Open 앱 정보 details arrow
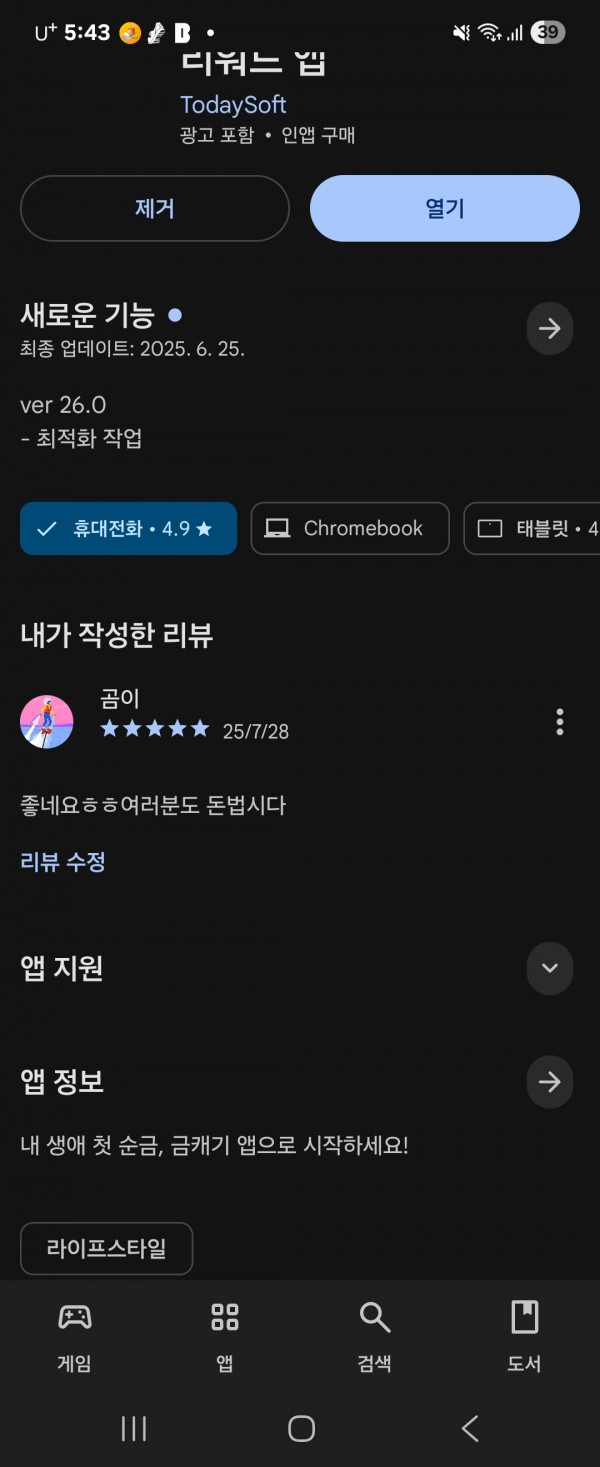The width and height of the screenshot is (600, 1467). click(549, 1082)
